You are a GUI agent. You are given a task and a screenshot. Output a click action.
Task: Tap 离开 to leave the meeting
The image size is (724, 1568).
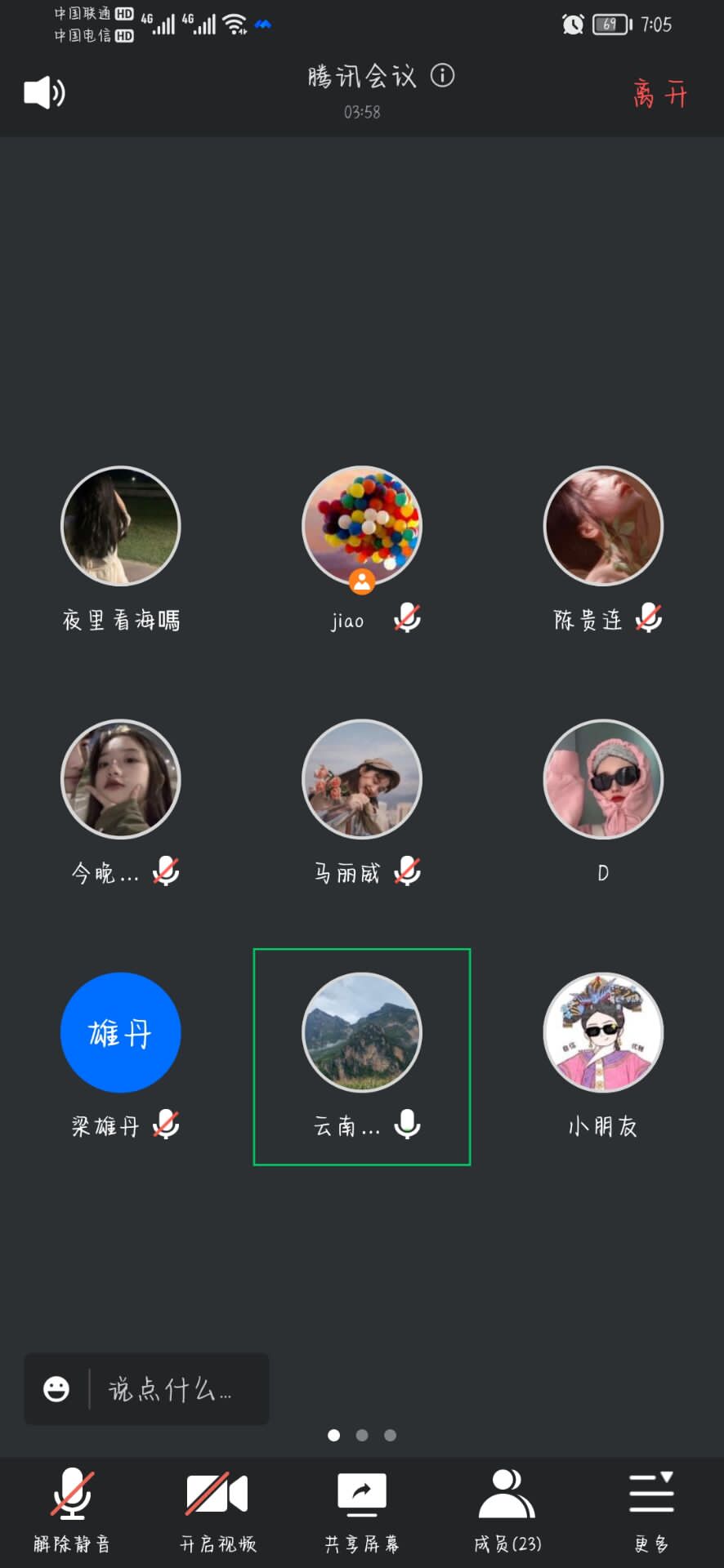659,94
